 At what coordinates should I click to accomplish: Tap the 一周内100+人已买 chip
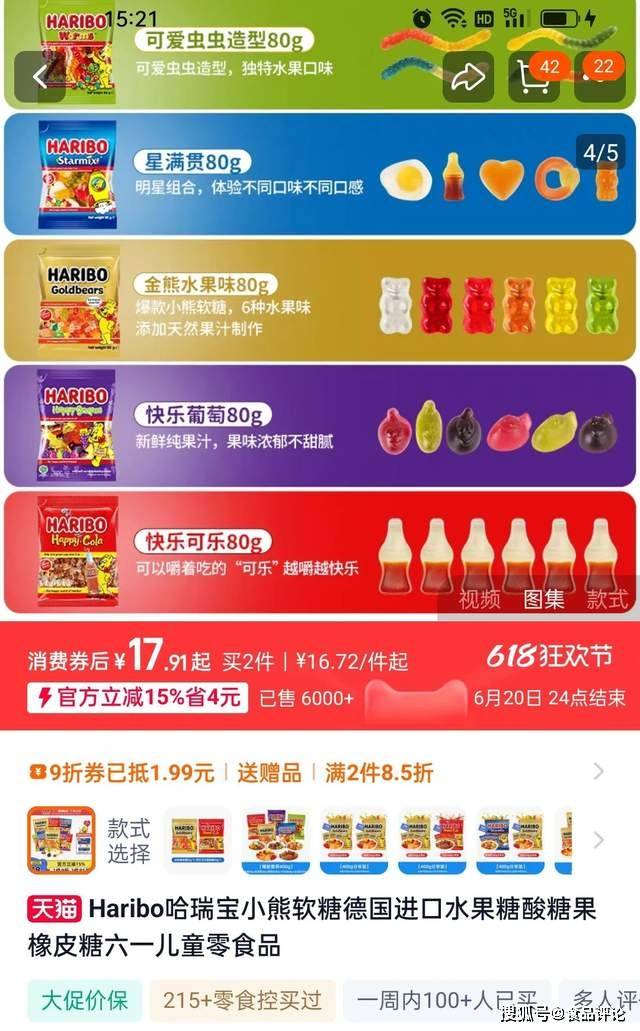pos(447,1000)
